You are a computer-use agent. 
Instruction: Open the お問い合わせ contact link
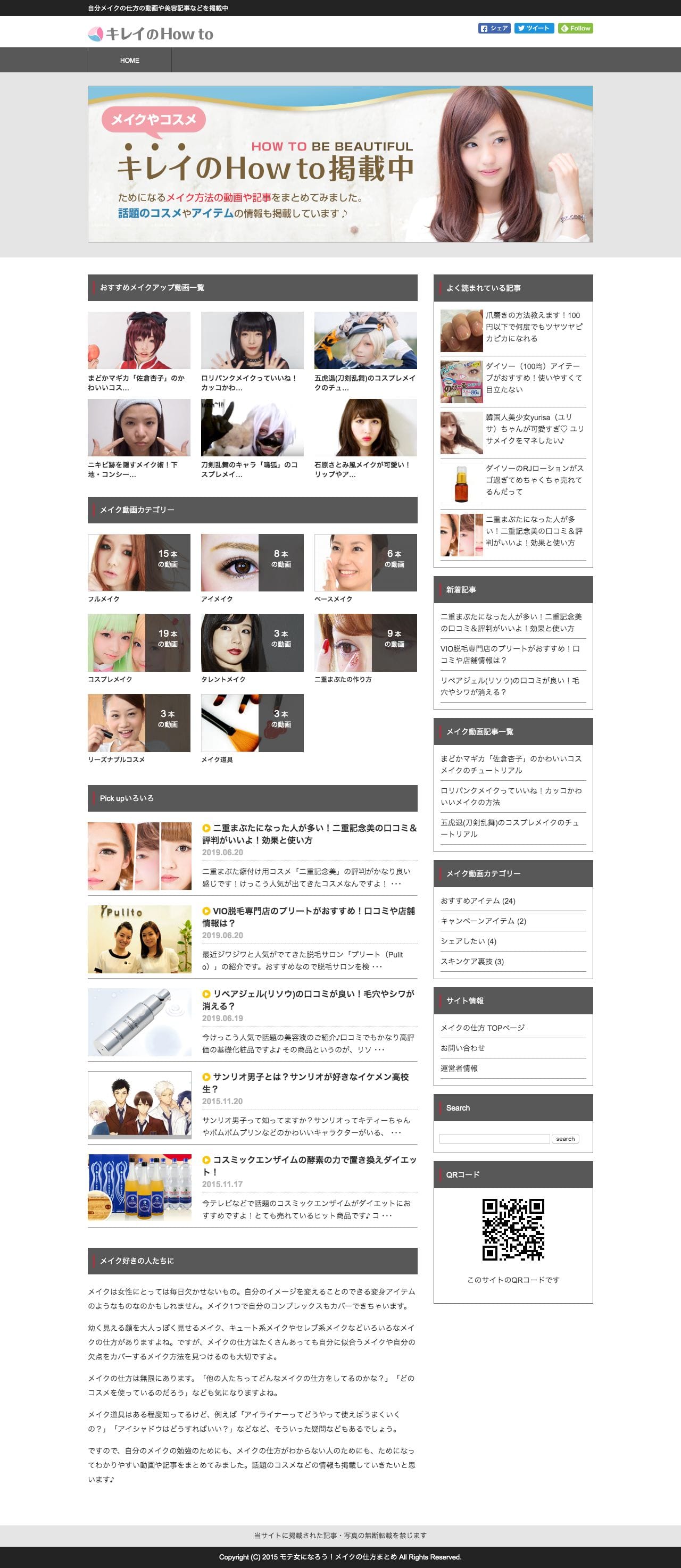point(462,1048)
